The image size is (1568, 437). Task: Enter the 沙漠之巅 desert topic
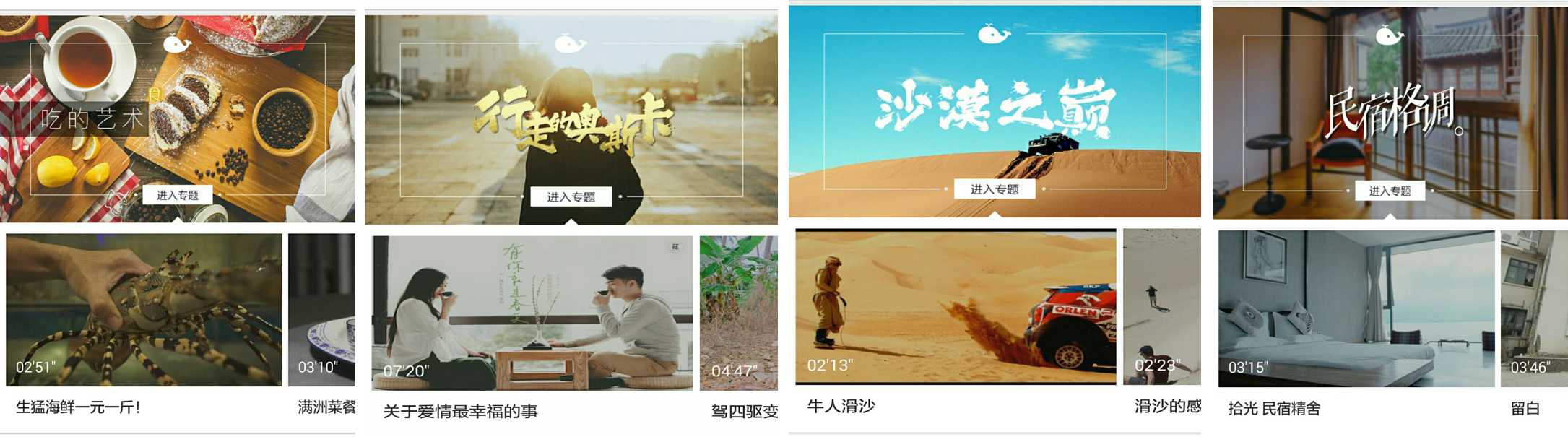pyautogui.click(x=994, y=189)
